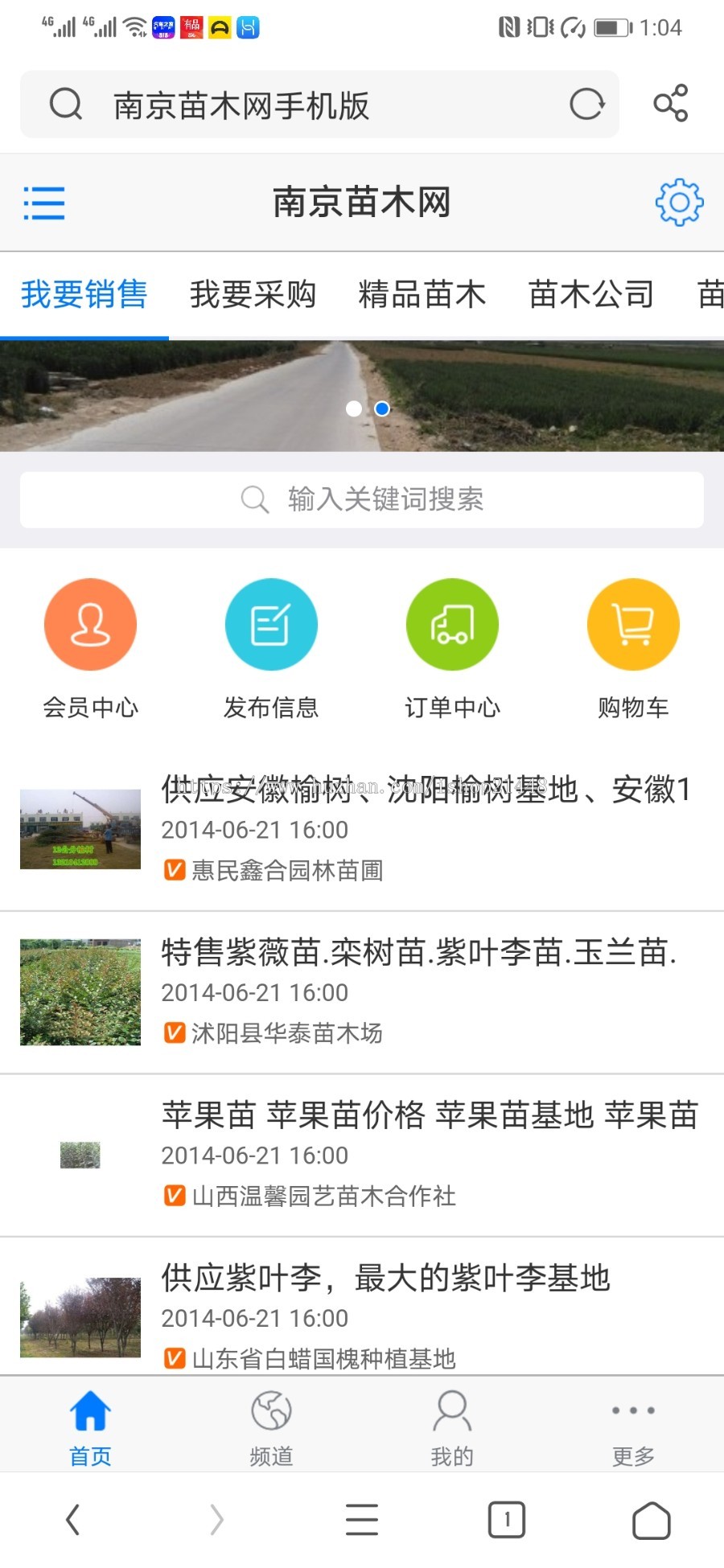Image resolution: width=724 pixels, height=1568 pixels.
Task: Open the 更多 bottom tab
Action: pyautogui.click(x=633, y=1427)
